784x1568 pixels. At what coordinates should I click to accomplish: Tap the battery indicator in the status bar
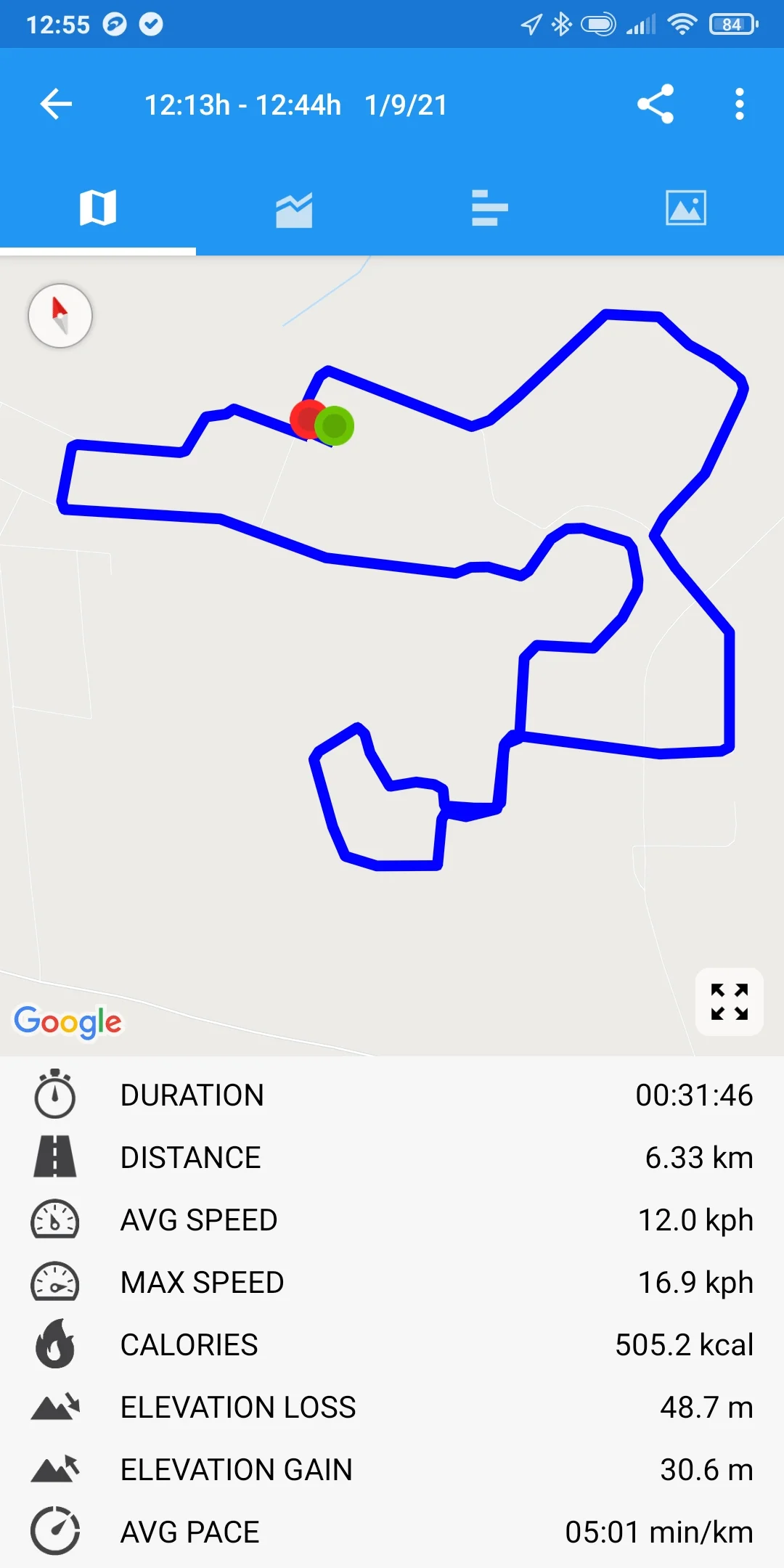[730, 23]
